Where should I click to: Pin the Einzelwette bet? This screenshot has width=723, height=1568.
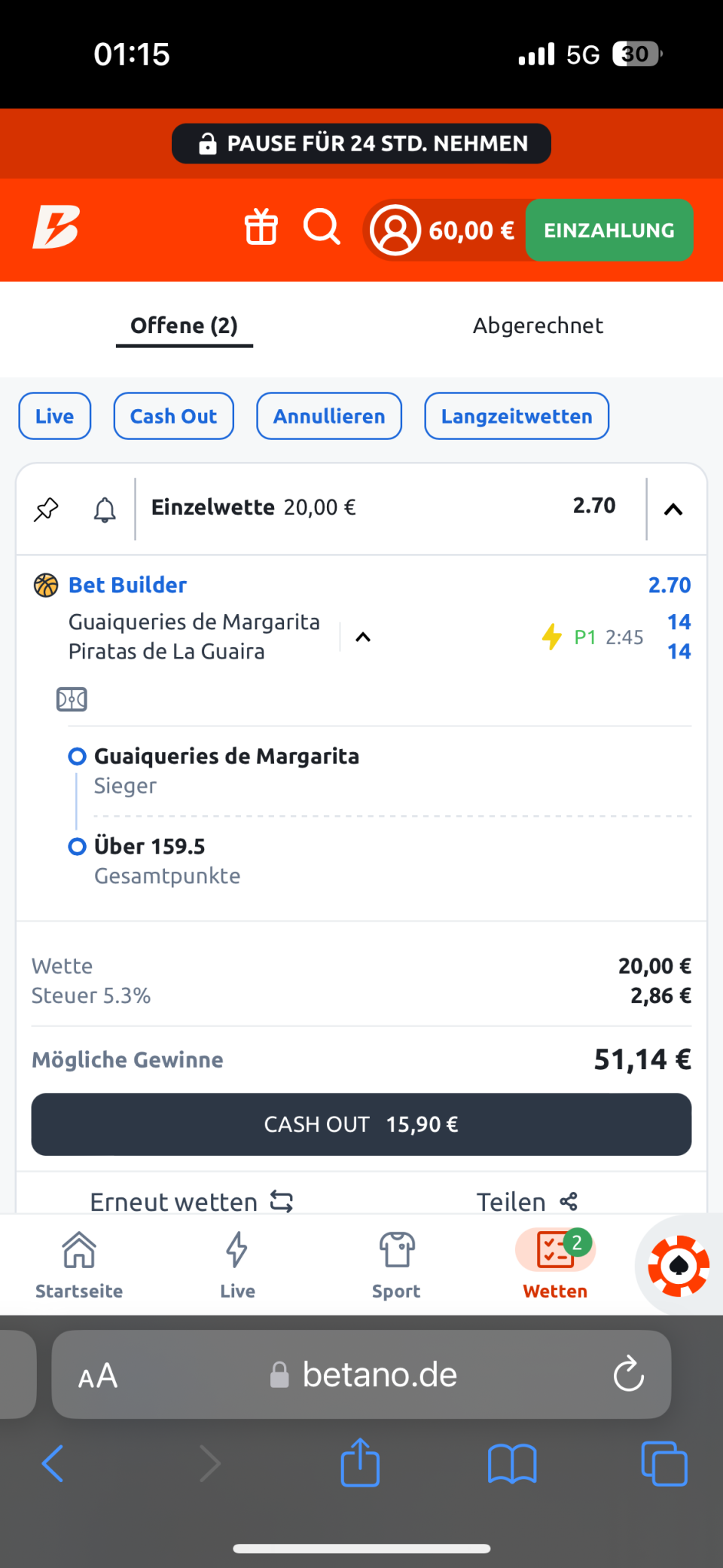click(47, 509)
